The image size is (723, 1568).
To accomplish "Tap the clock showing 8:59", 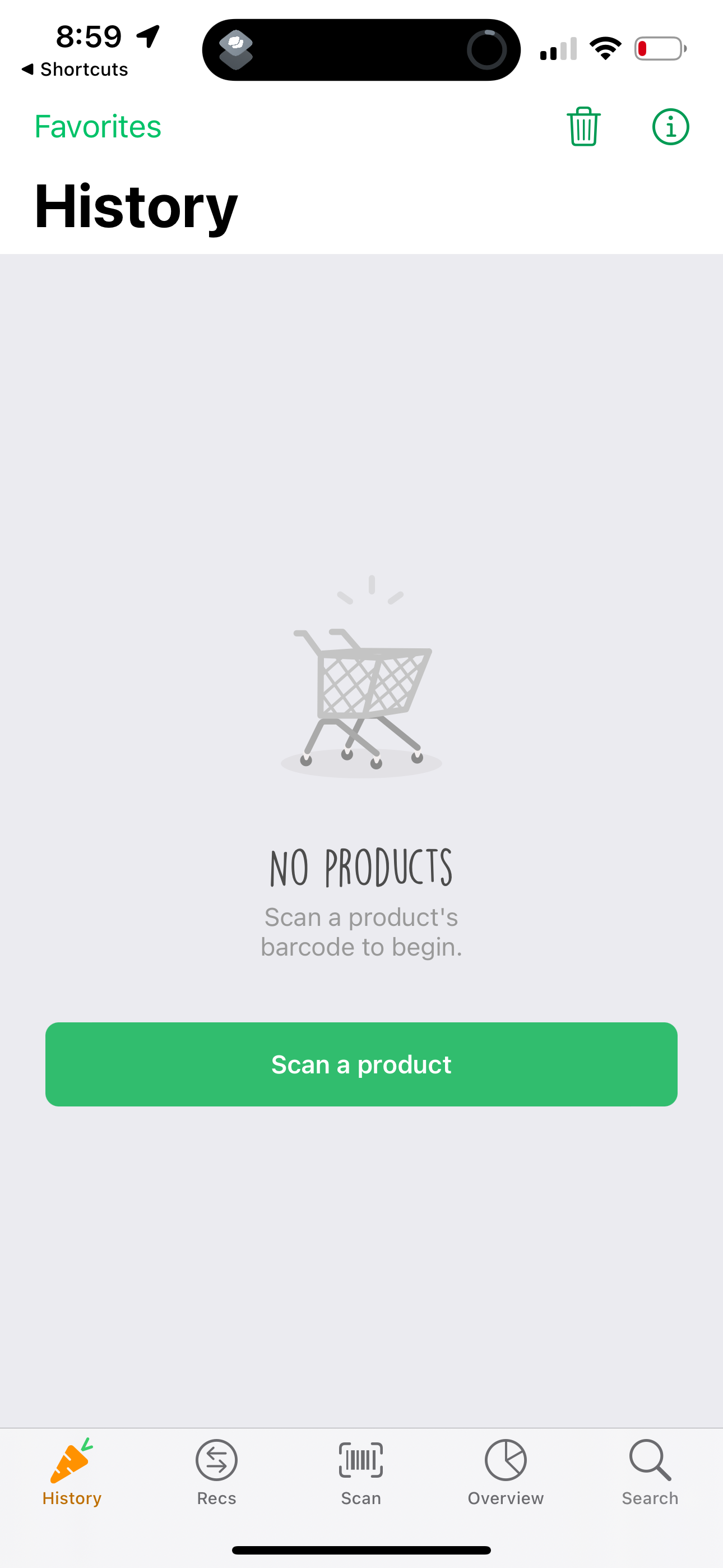I will [x=87, y=37].
